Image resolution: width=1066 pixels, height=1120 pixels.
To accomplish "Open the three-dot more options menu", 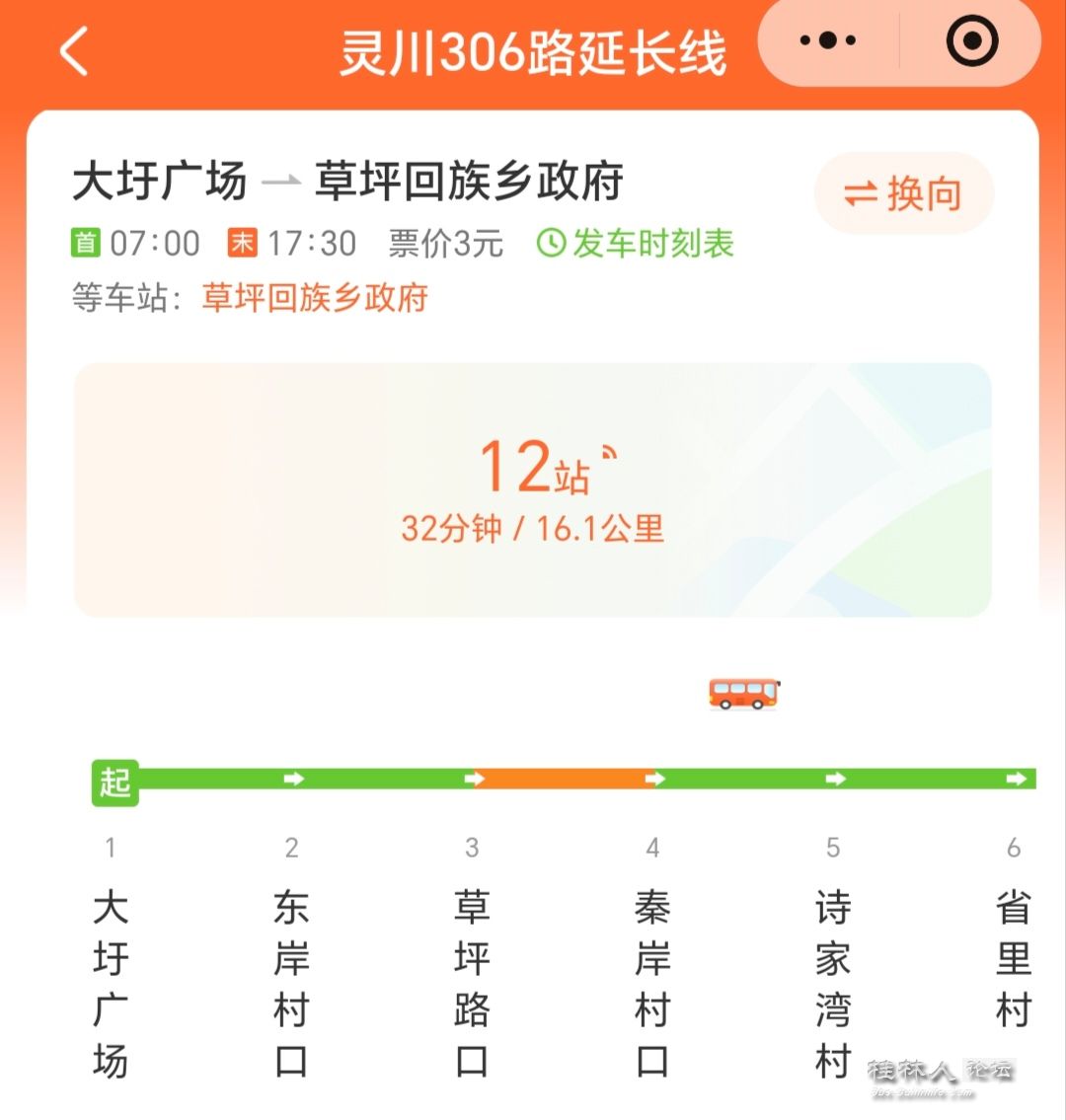I will coord(827,41).
